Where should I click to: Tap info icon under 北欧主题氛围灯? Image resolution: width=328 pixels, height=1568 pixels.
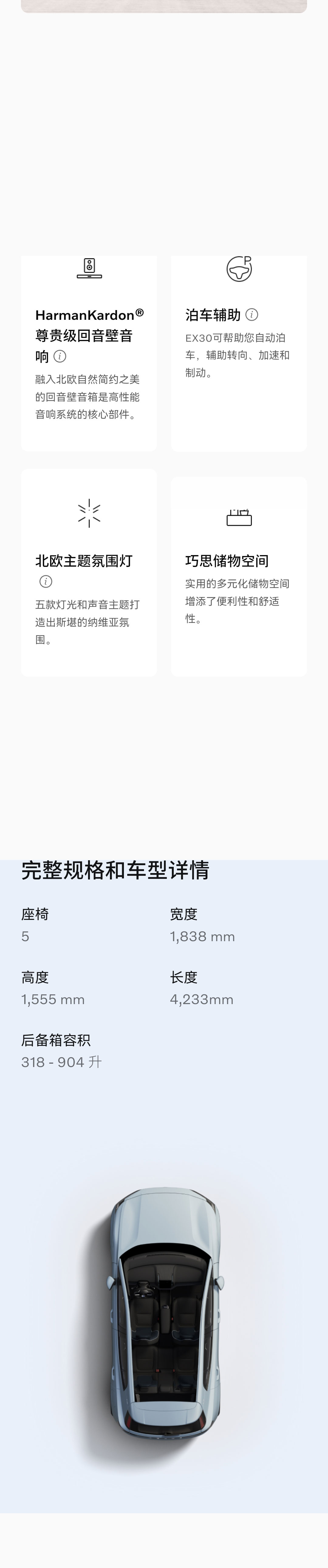(x=46, y=581)
